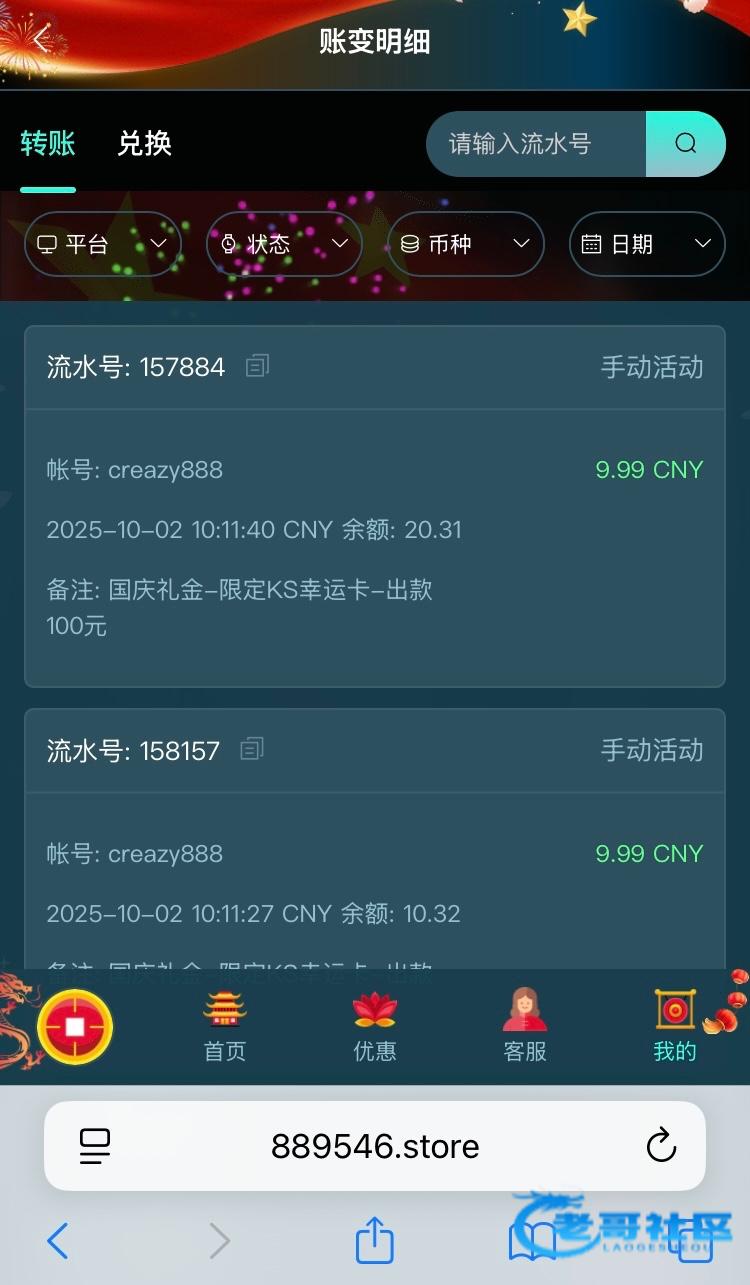Copy serial number 158157
The image size is (750, 1285).
click(252, 749)
